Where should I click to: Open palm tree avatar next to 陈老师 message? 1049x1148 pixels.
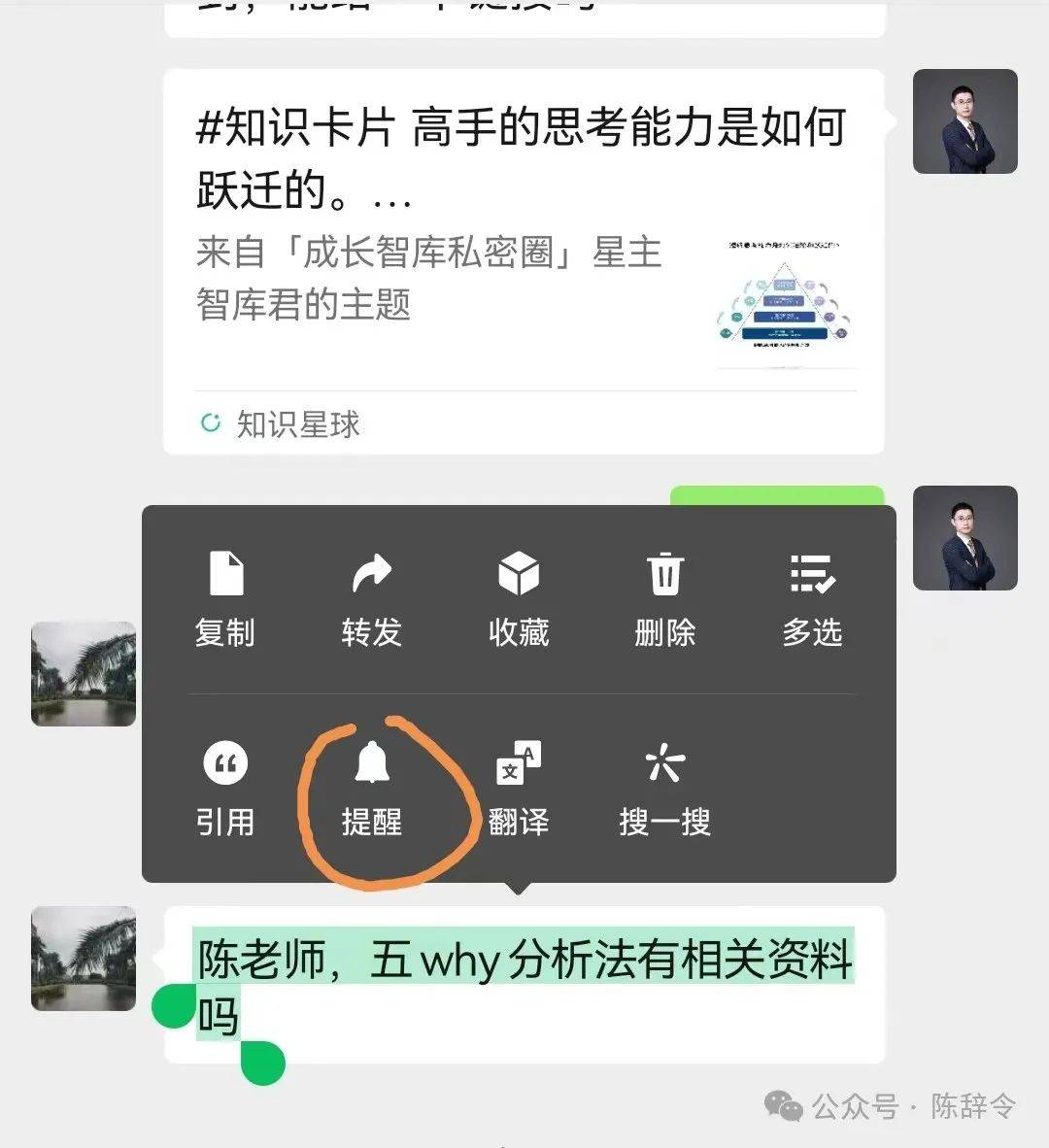84,958
